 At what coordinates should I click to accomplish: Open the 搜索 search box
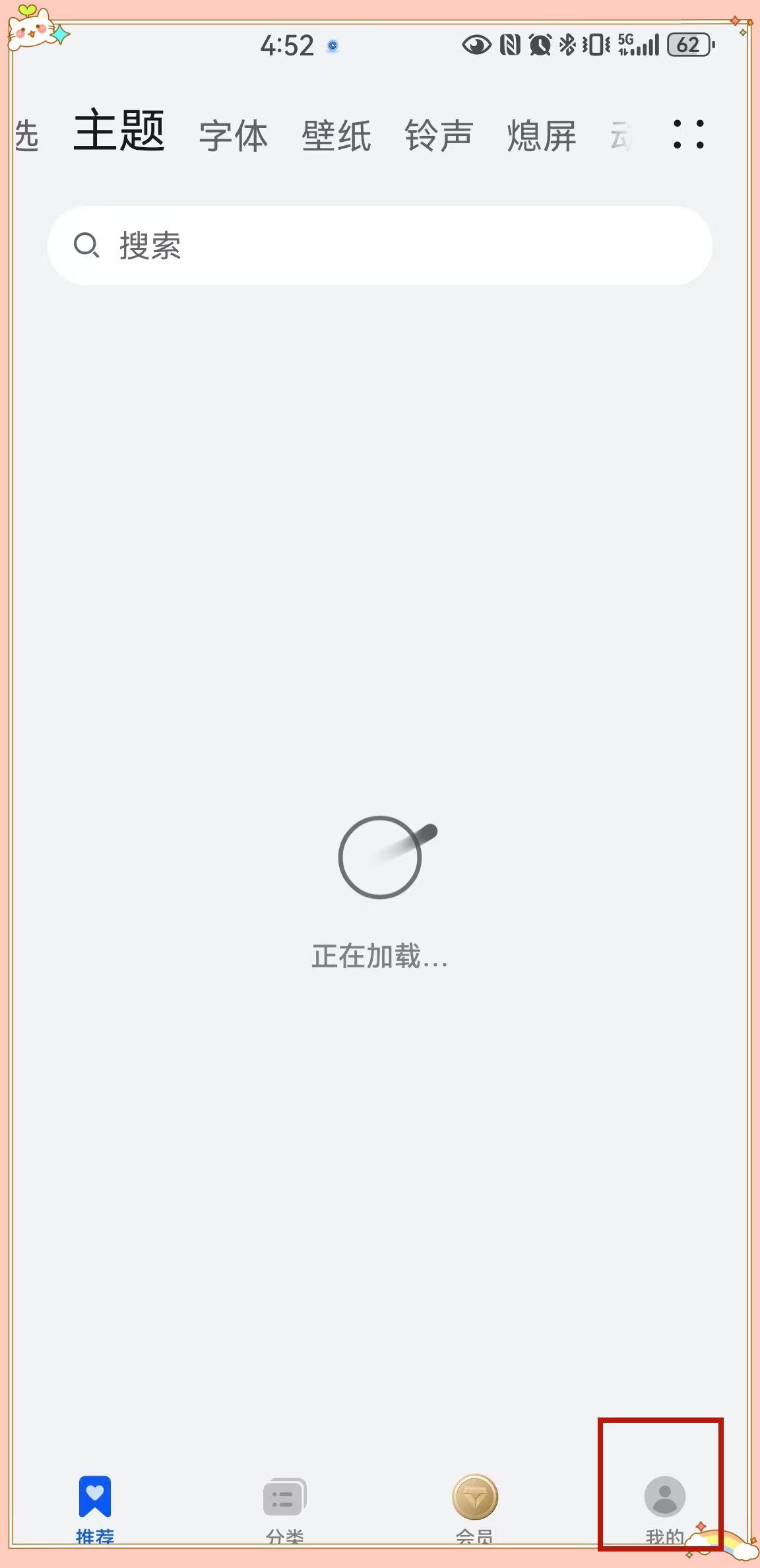379,245
